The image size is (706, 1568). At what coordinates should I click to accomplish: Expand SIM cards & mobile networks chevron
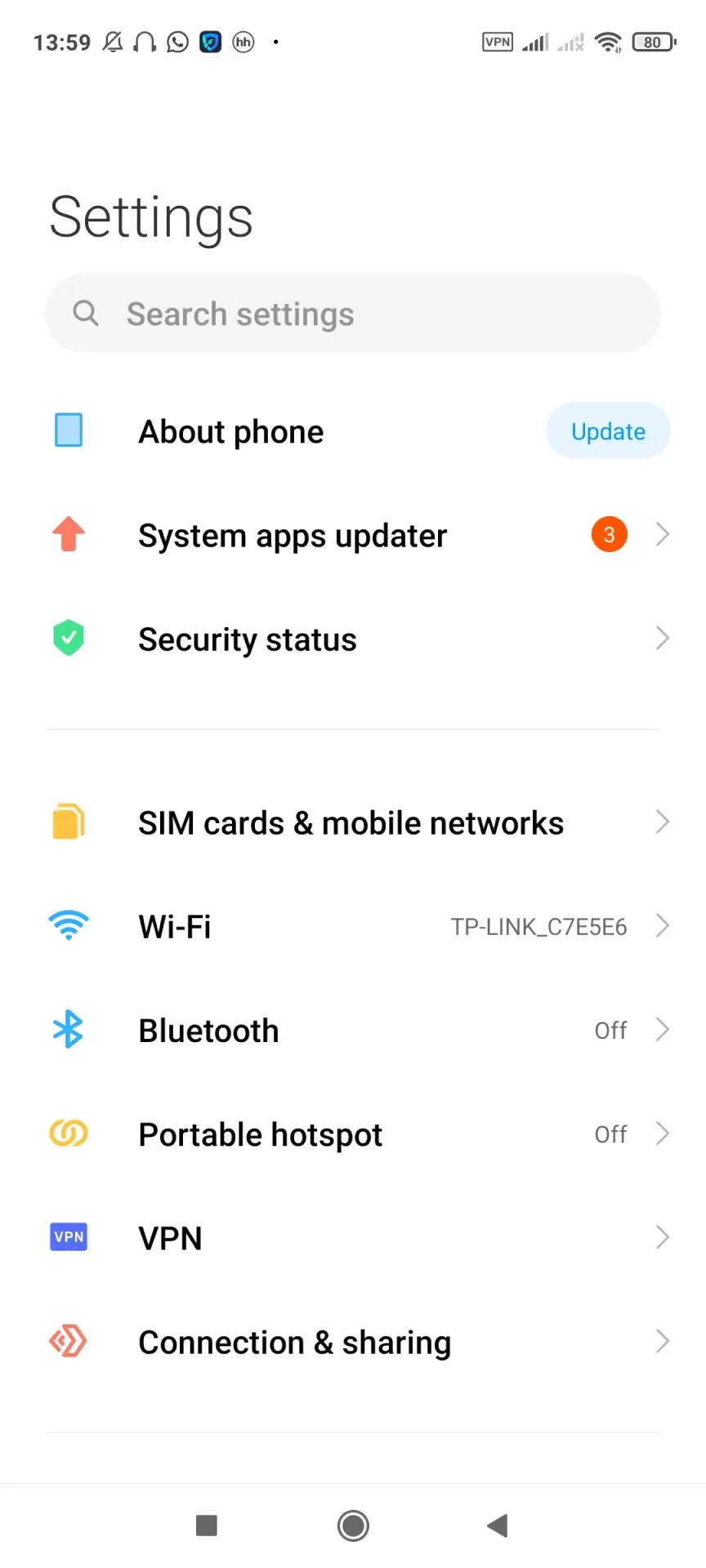663,822
